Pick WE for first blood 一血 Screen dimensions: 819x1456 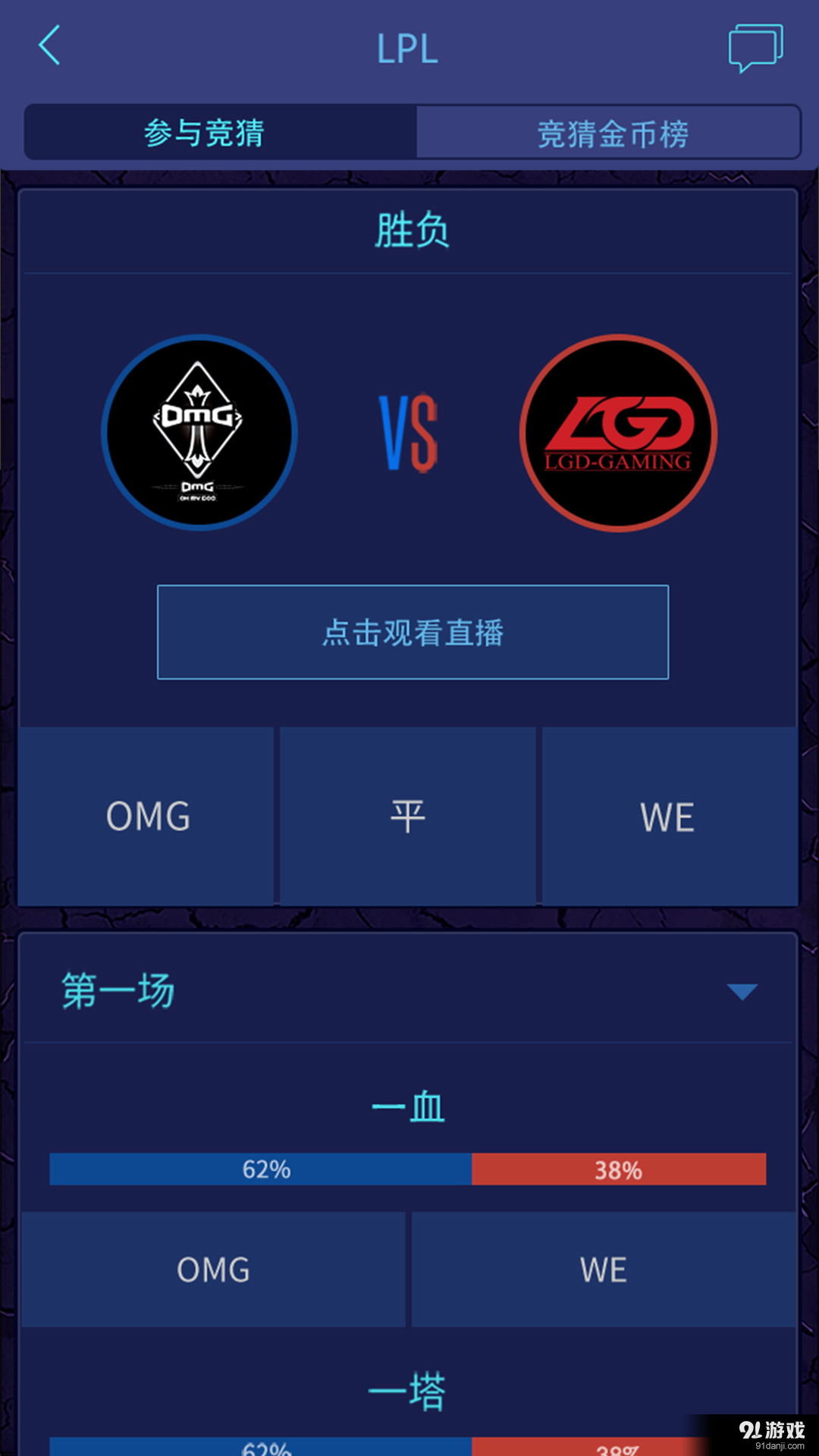(x=603, y=1270)
